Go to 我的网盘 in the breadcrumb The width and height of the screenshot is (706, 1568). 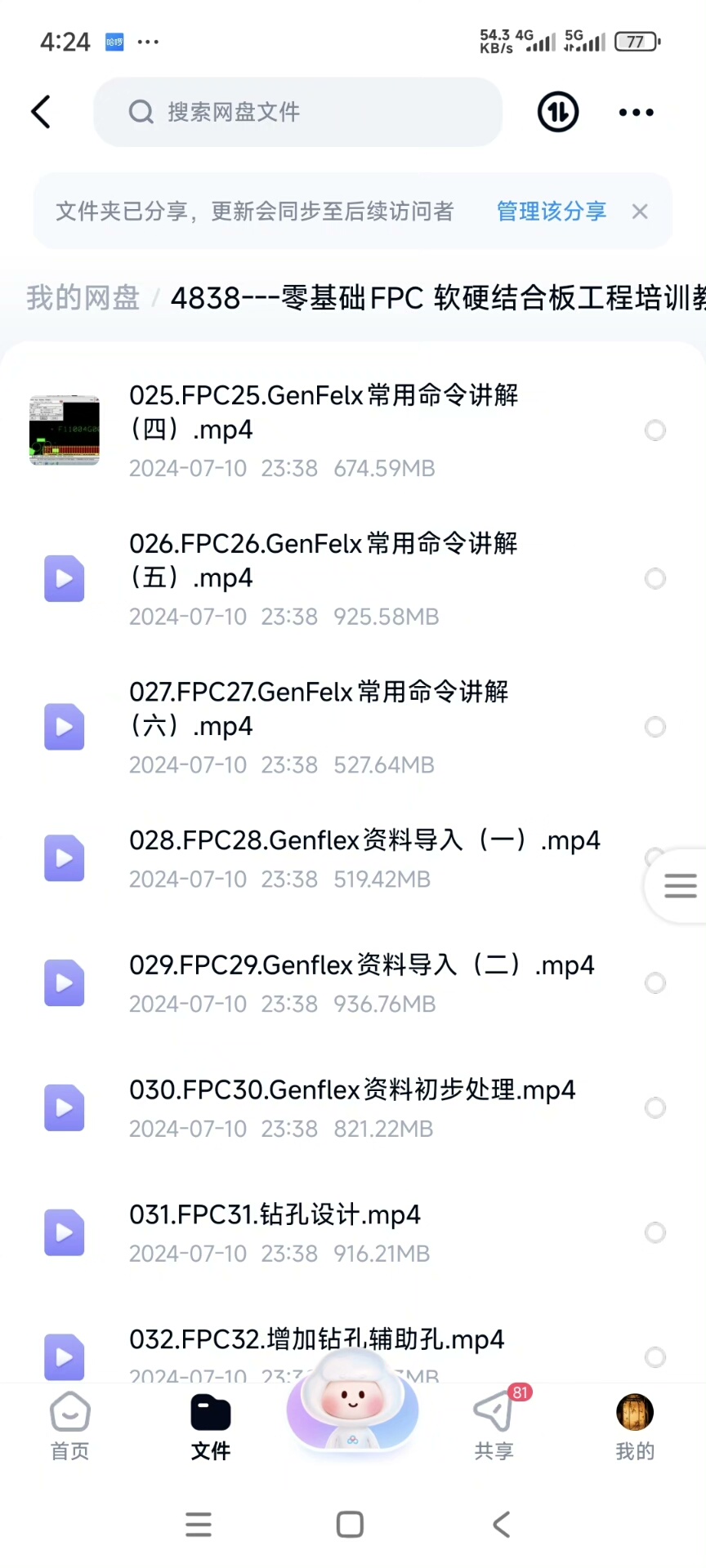point(83,298)
